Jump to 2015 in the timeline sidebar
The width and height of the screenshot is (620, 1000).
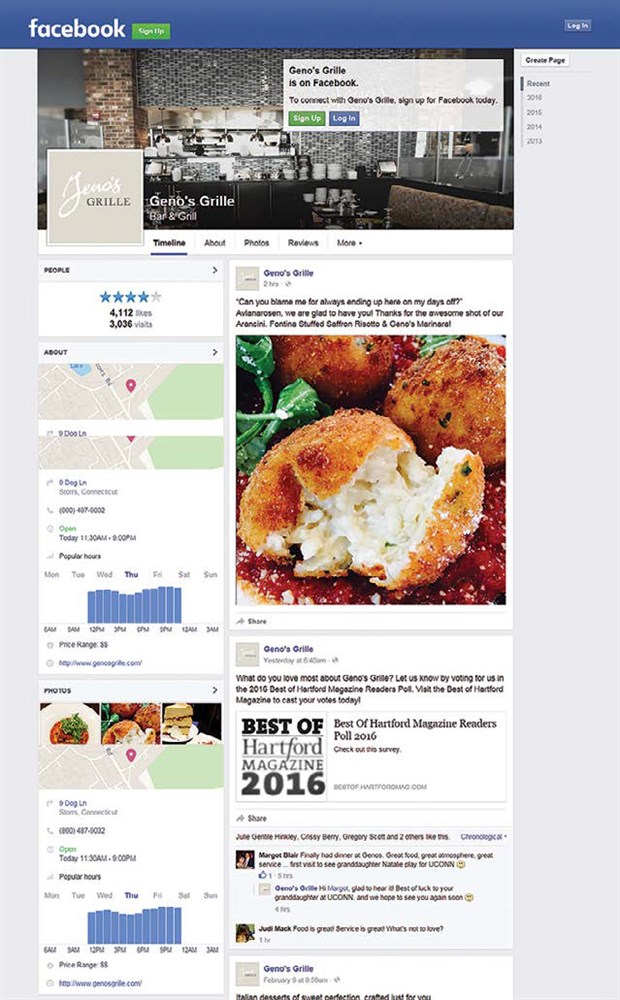tap(534, 112)
